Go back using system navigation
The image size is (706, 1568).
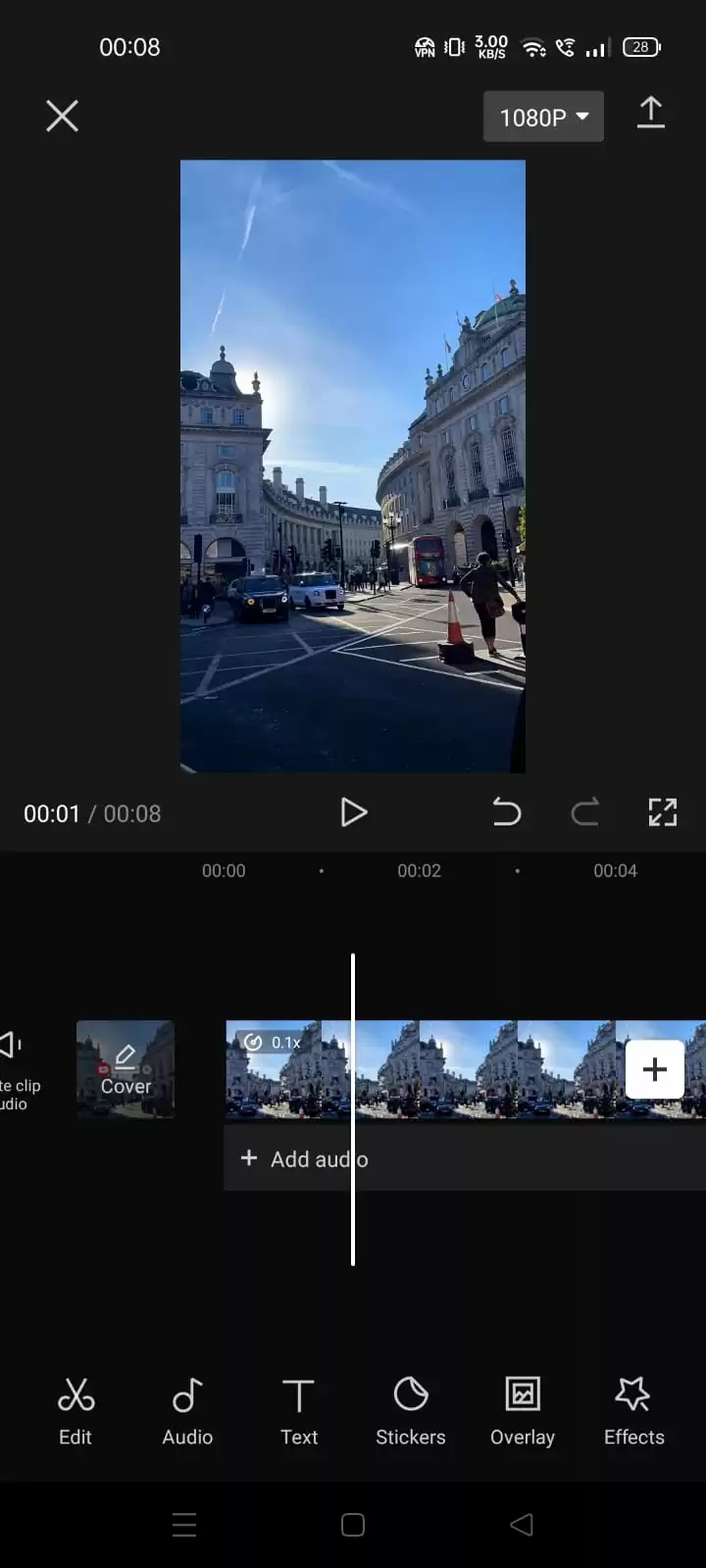pyautogui.click(x=522, y=1524)
